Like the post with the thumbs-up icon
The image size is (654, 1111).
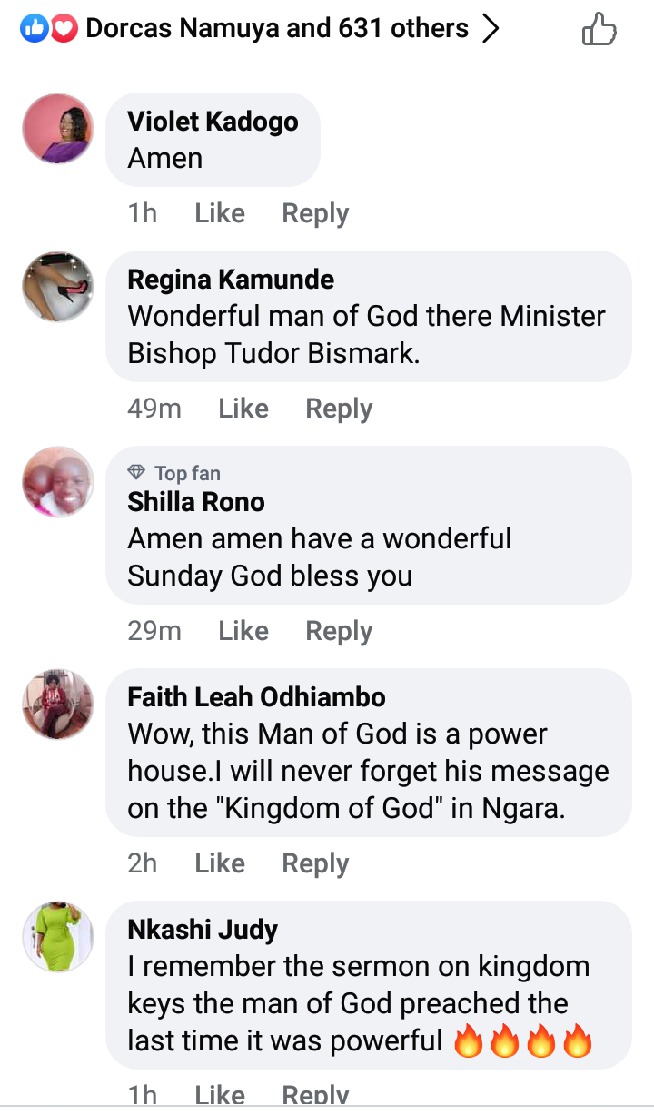point(598,31)
